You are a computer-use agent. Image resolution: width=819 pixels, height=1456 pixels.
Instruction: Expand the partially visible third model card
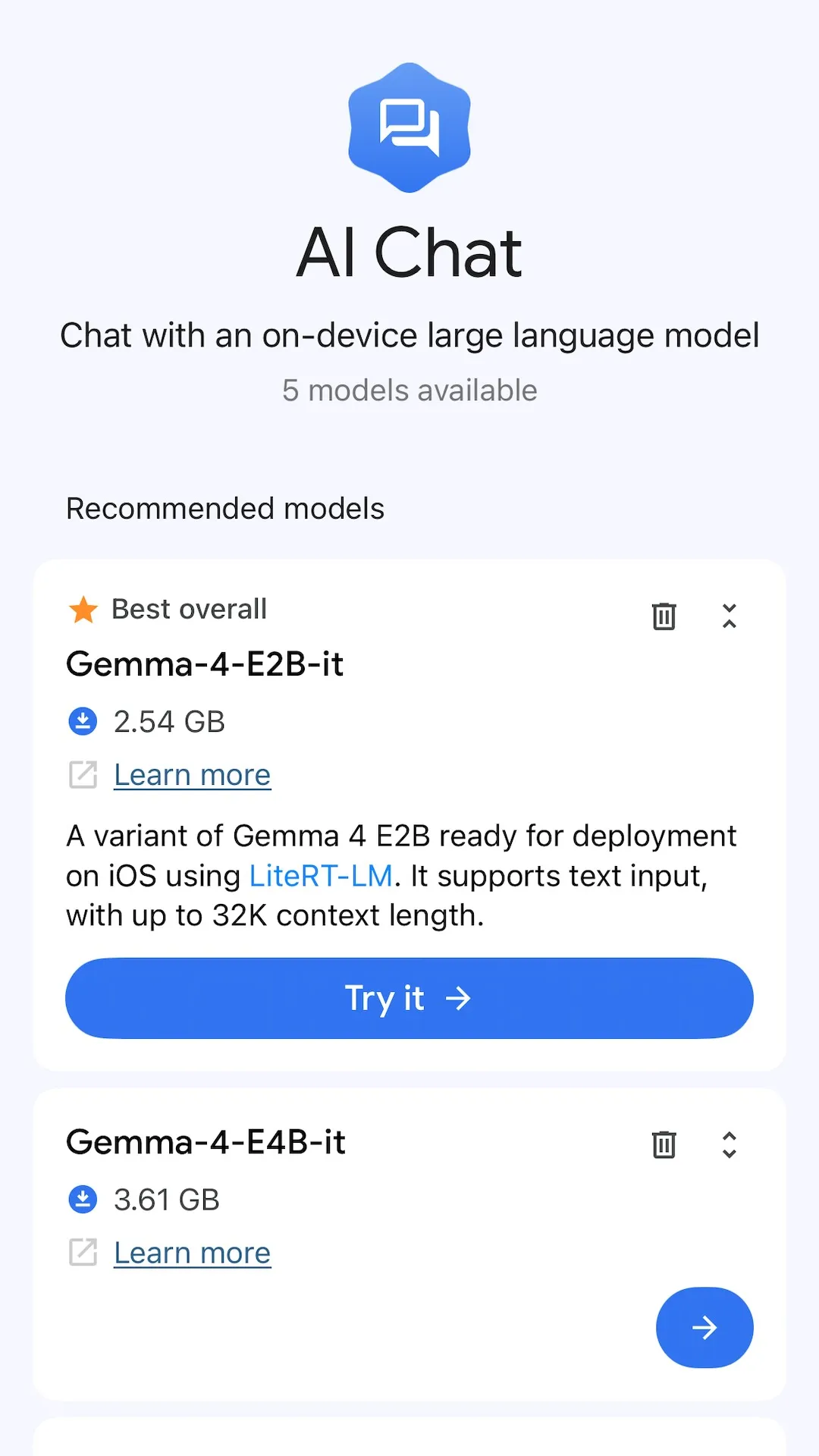(730, 1445)
